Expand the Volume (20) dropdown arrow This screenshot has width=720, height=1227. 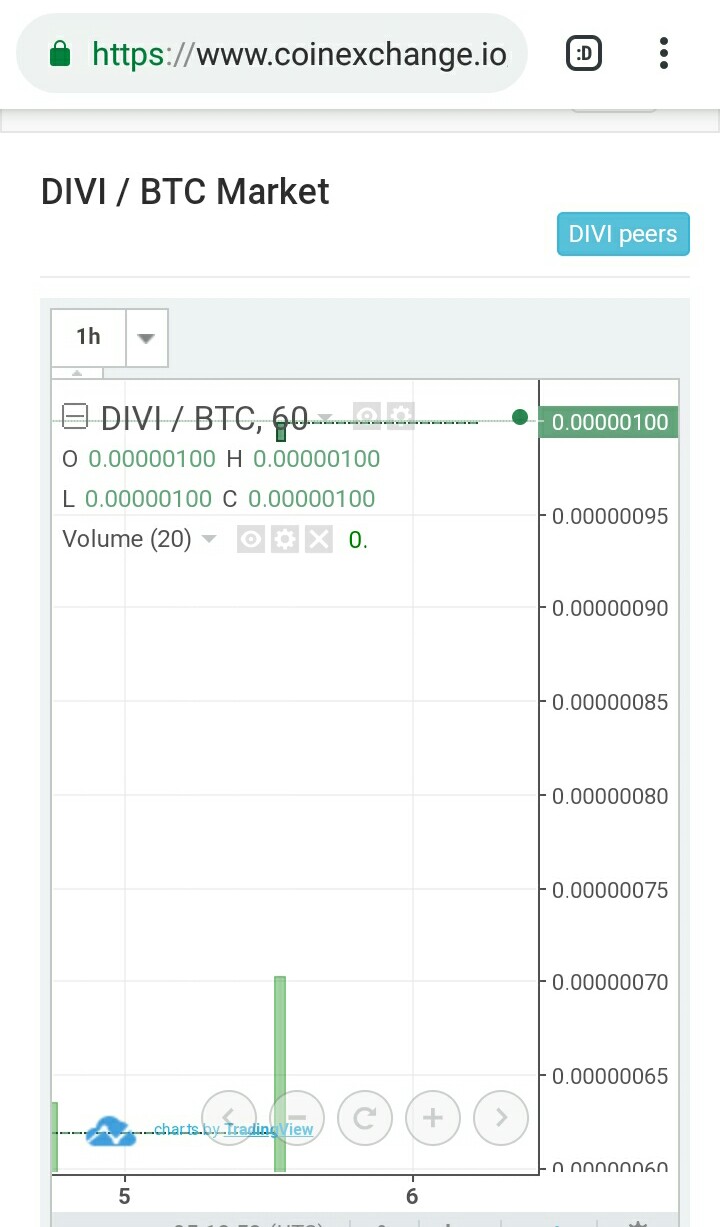click(x=209, y=540)
